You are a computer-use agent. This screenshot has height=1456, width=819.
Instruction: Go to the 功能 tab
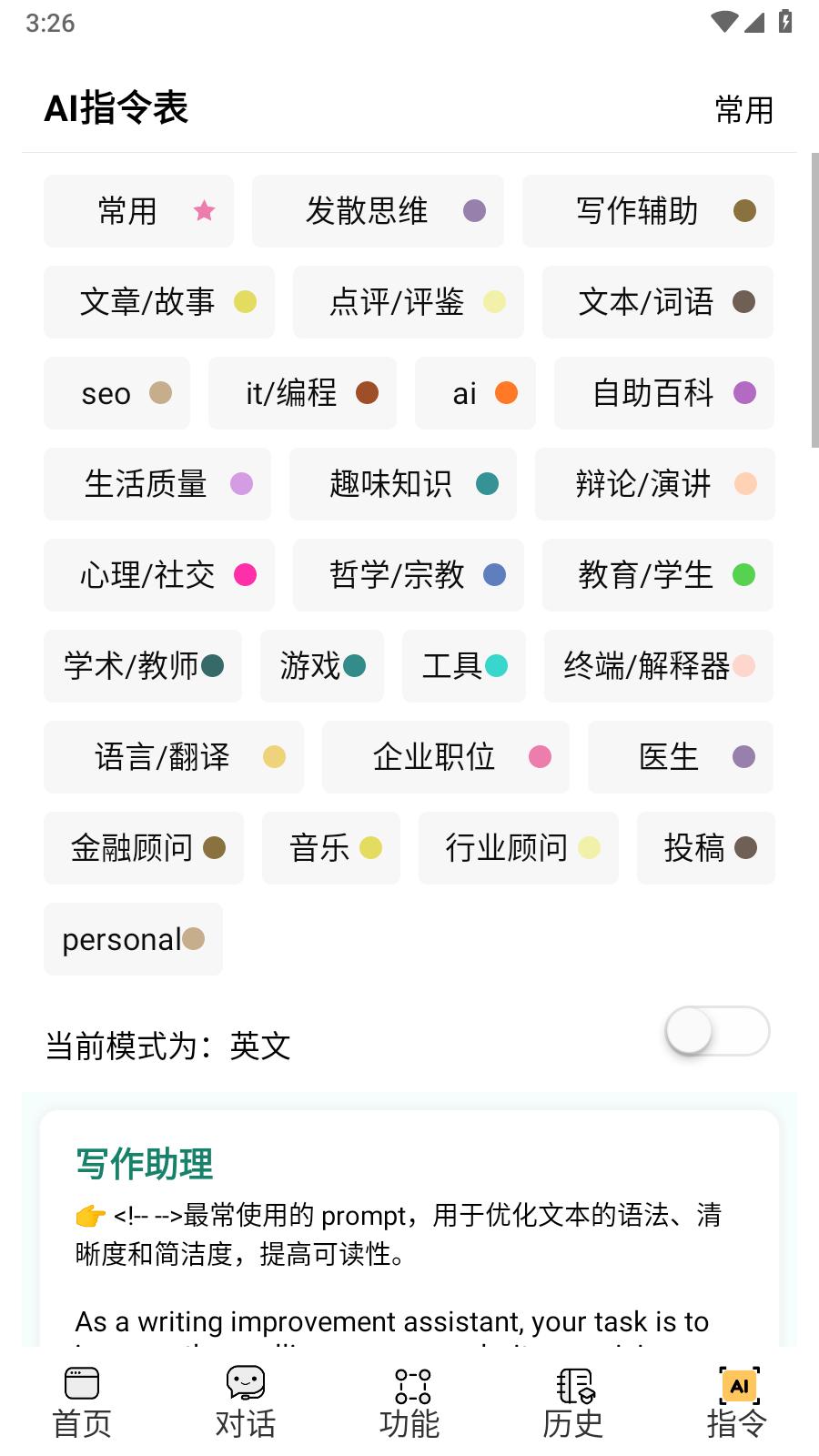pos(409,1402)
